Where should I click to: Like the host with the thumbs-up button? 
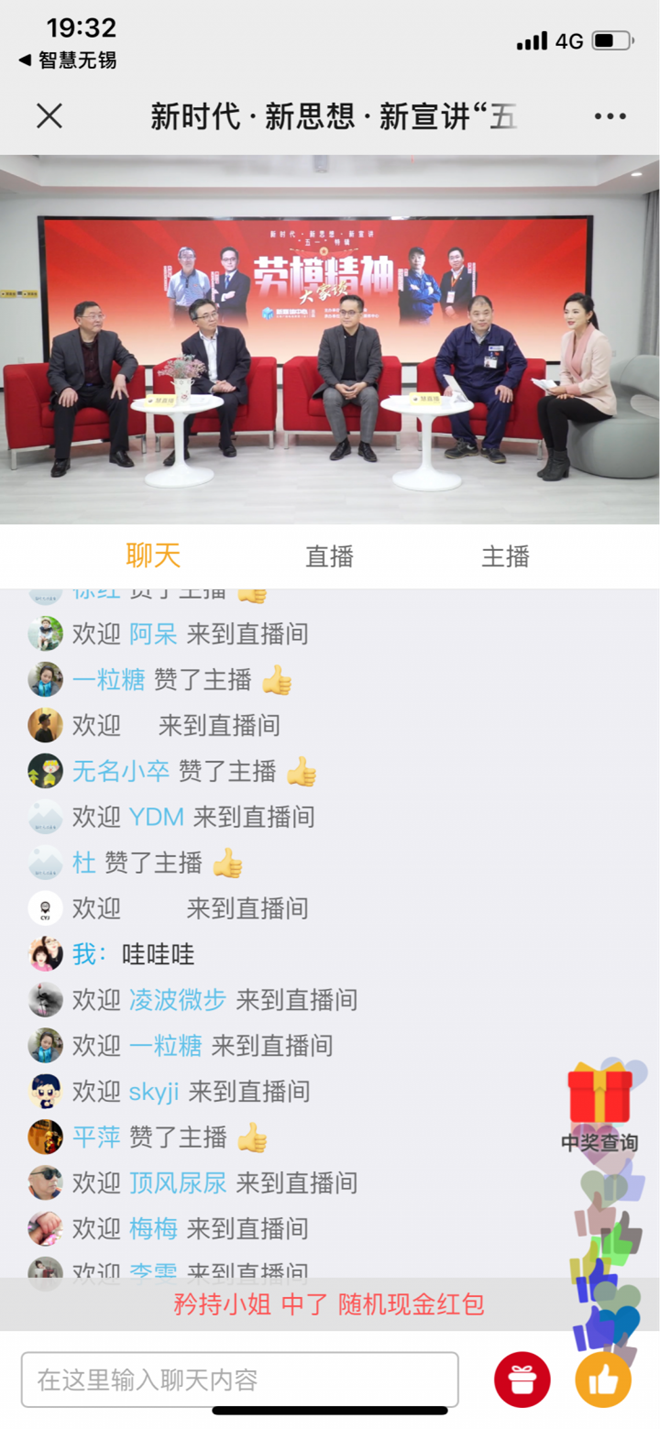(603, 1380)
